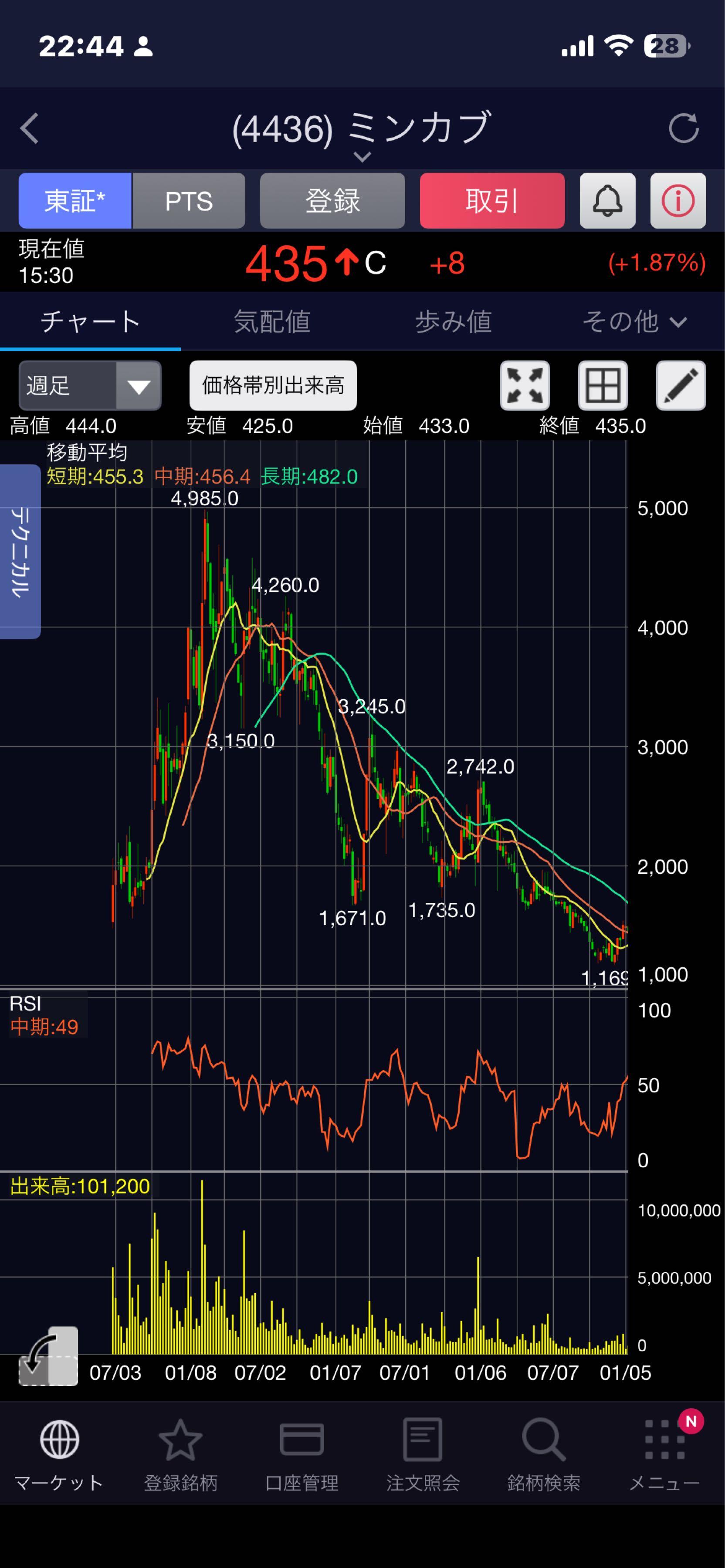Expand the stock name dropdown chevron

[362, 157]
